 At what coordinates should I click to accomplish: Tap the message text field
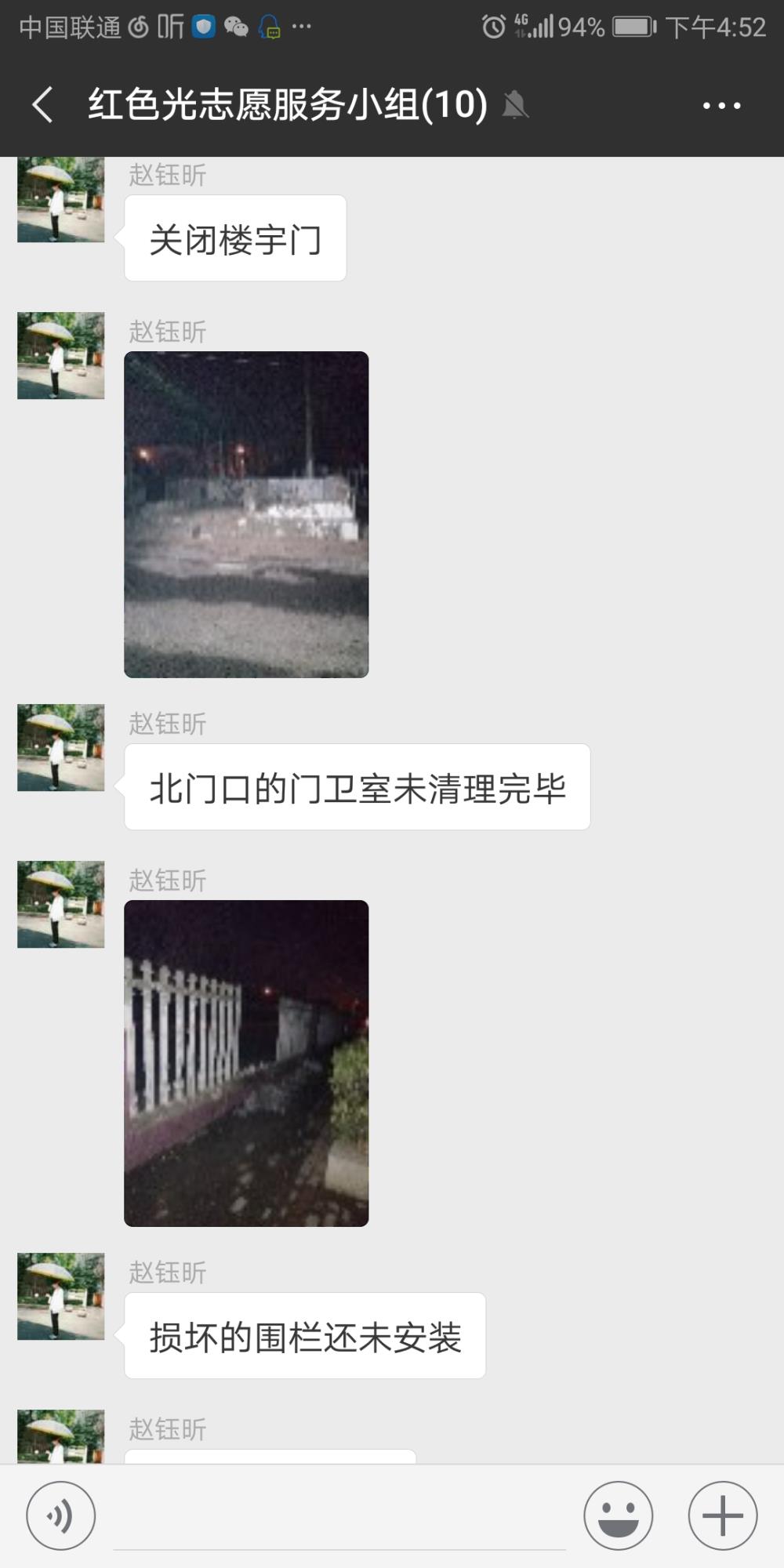339,1516
